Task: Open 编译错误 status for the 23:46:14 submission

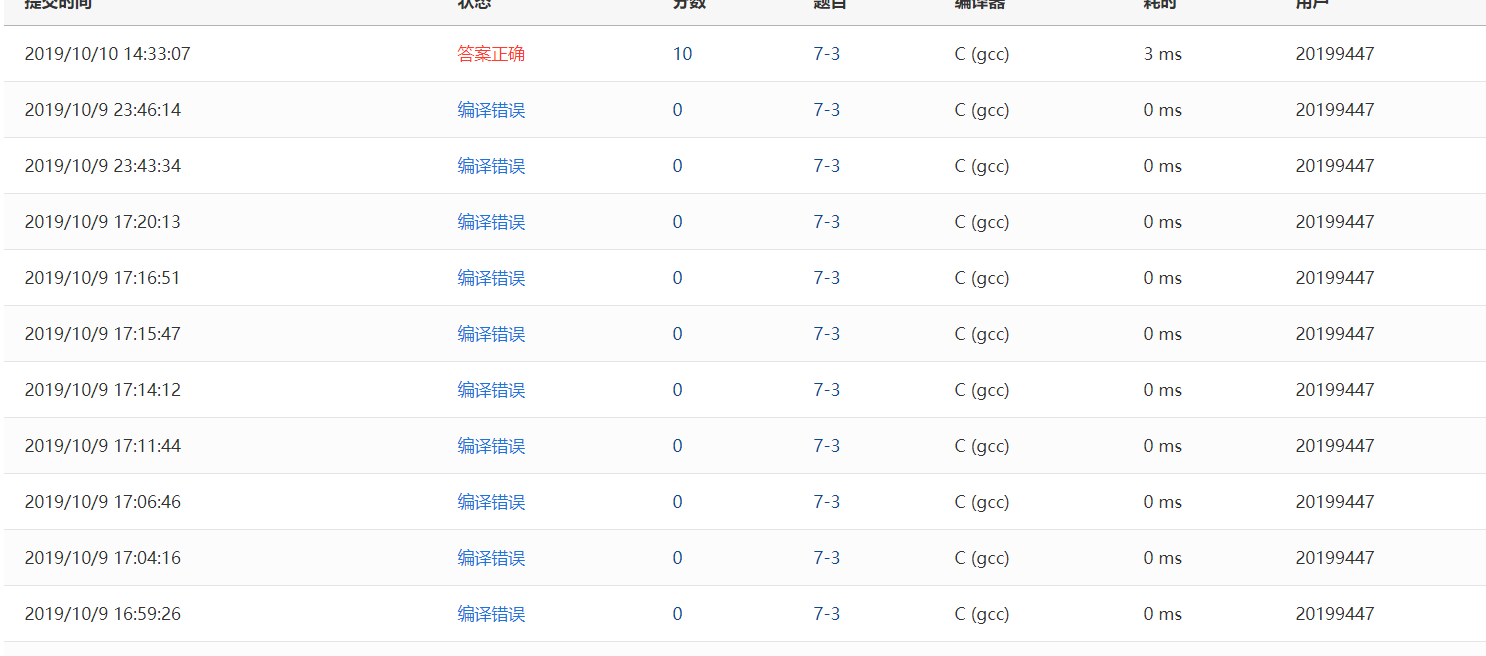Action: [491, 110]
